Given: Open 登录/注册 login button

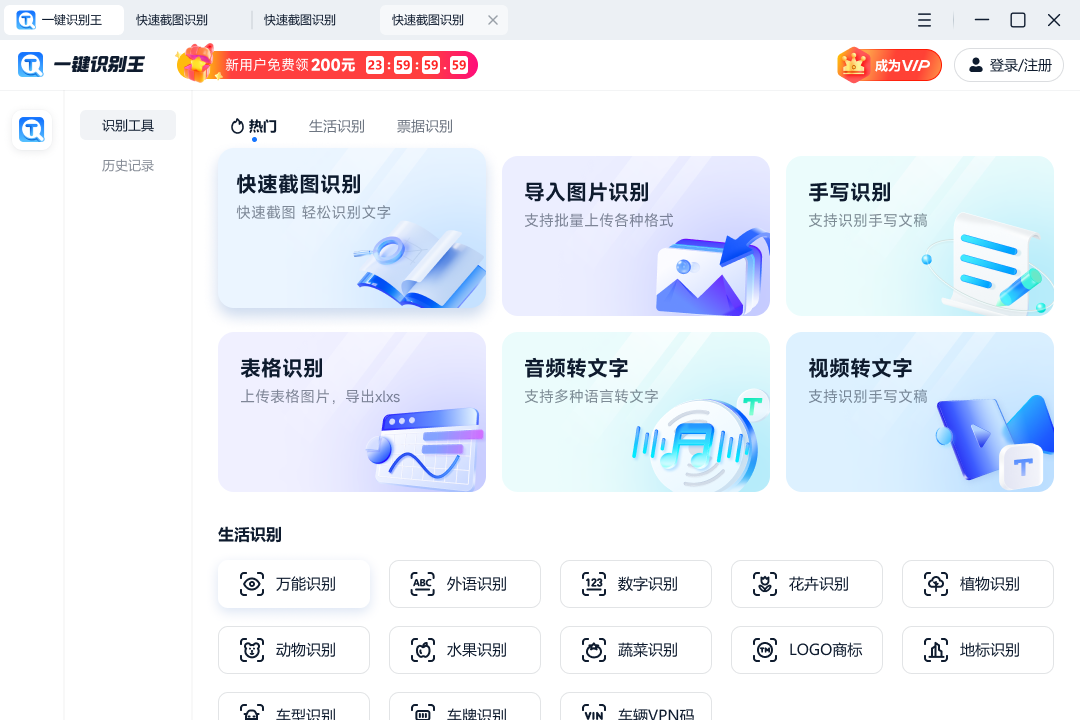Looking at the screenshot, I should point(1008,66).
